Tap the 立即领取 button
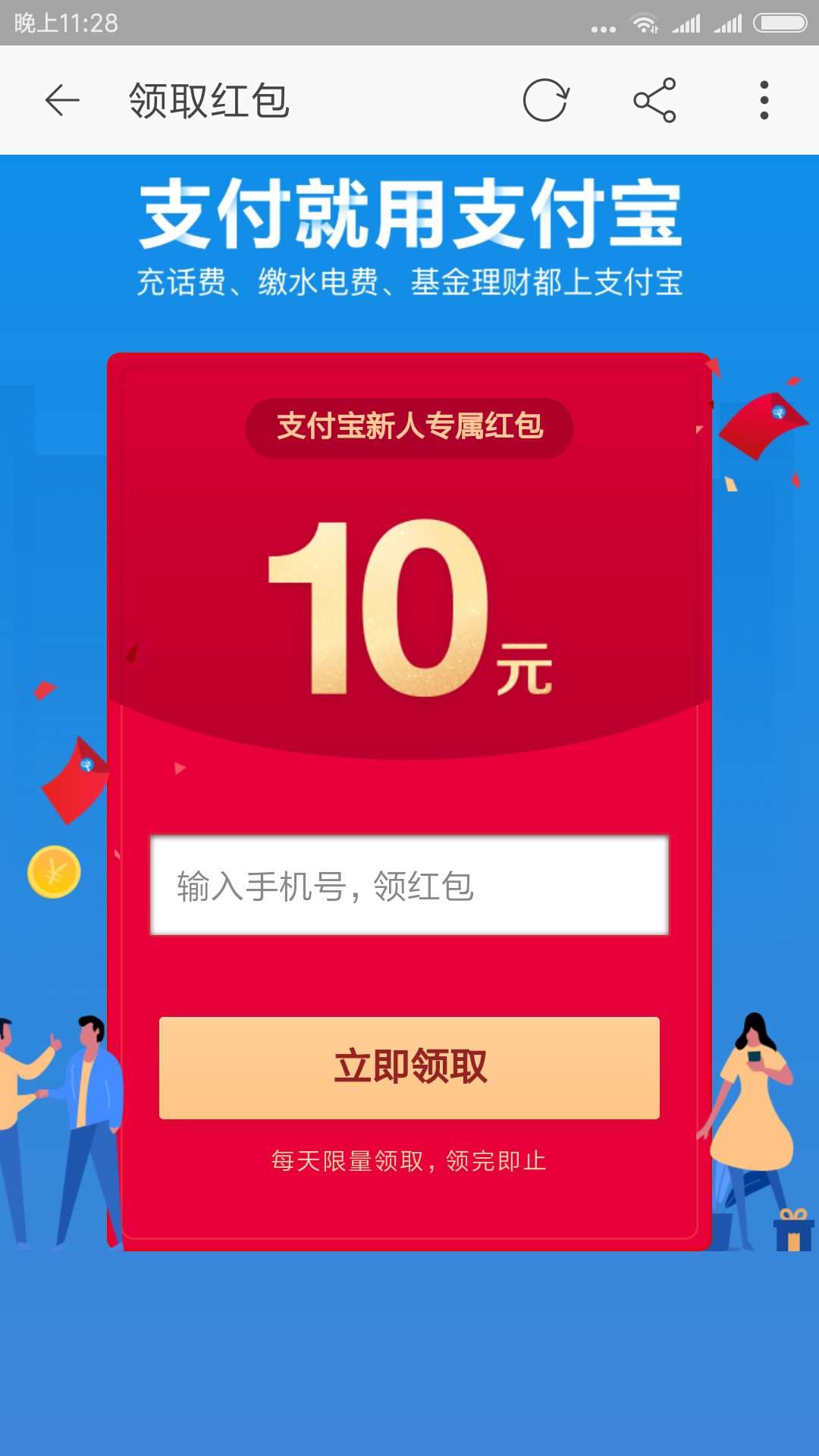819x1456 pixels. (x=409, y=1067)
